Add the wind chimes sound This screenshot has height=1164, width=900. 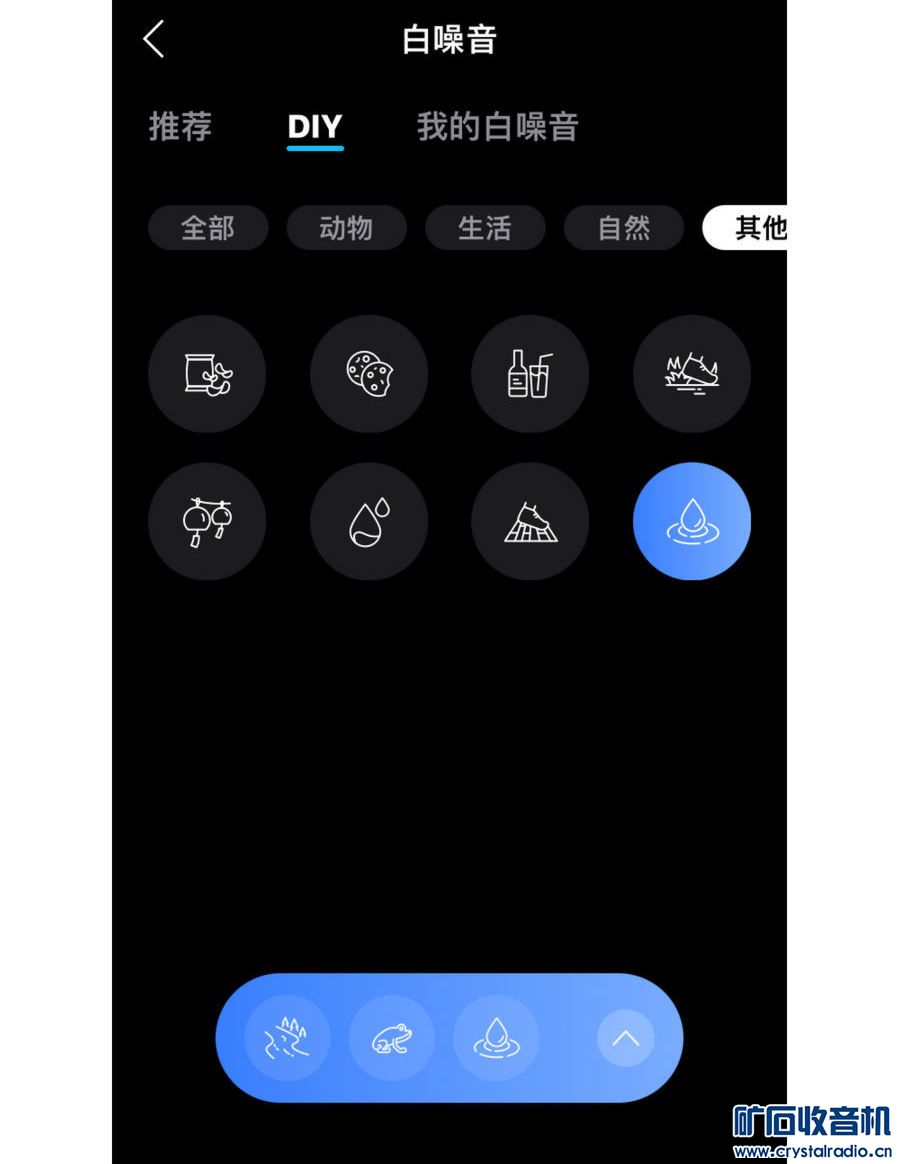[207, 521]
